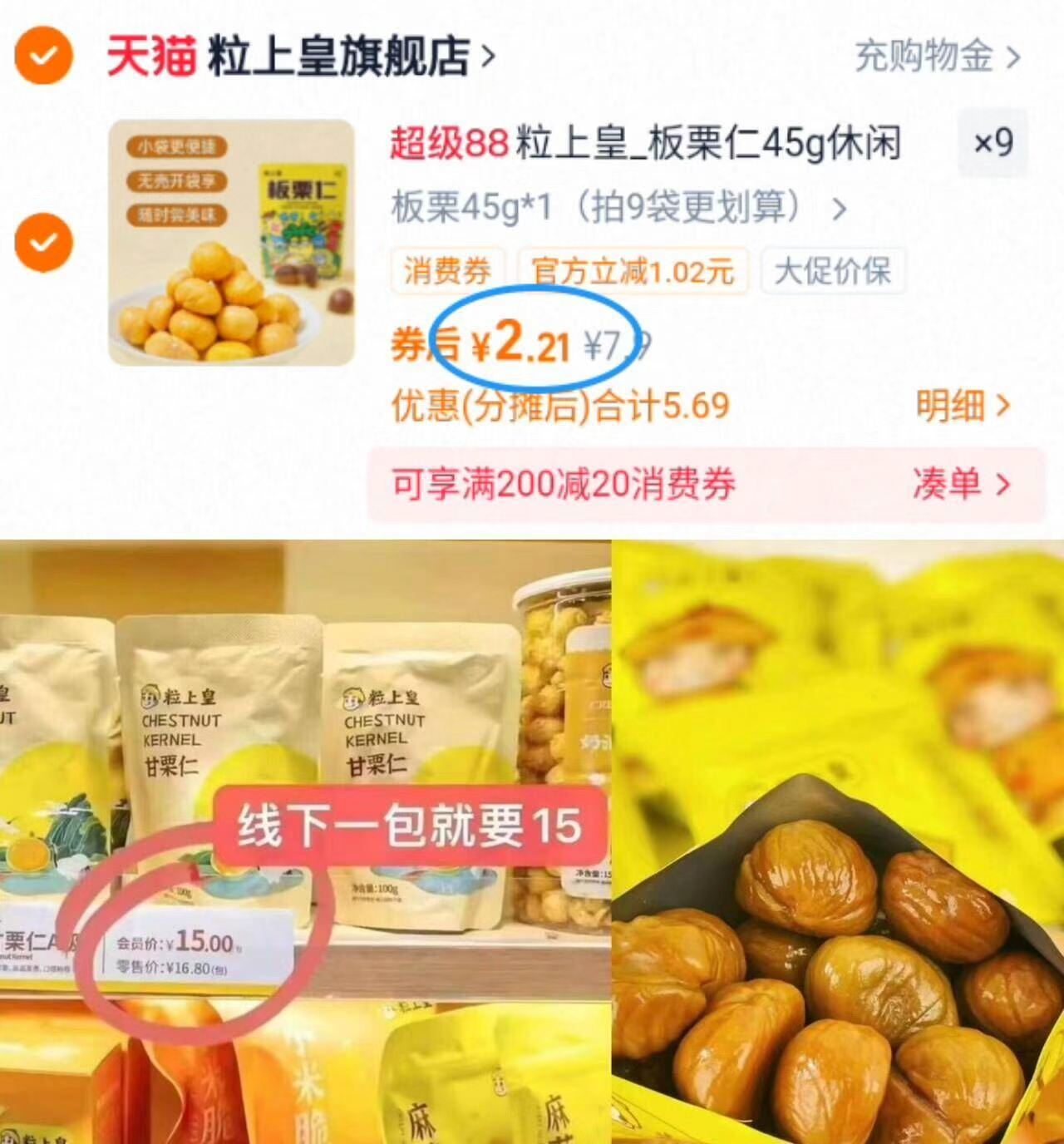Toggle the store selection checkmark

click(42, 52)
